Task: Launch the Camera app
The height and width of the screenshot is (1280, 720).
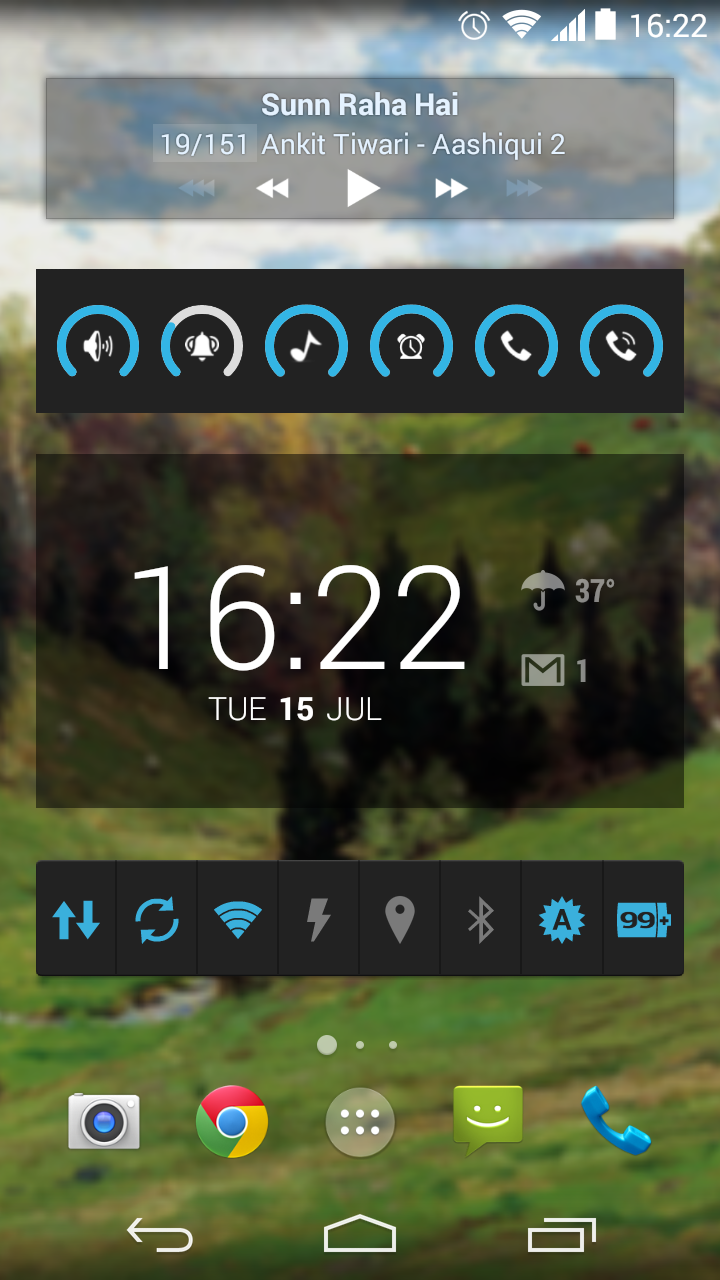Action: [x=103, y=1121]
